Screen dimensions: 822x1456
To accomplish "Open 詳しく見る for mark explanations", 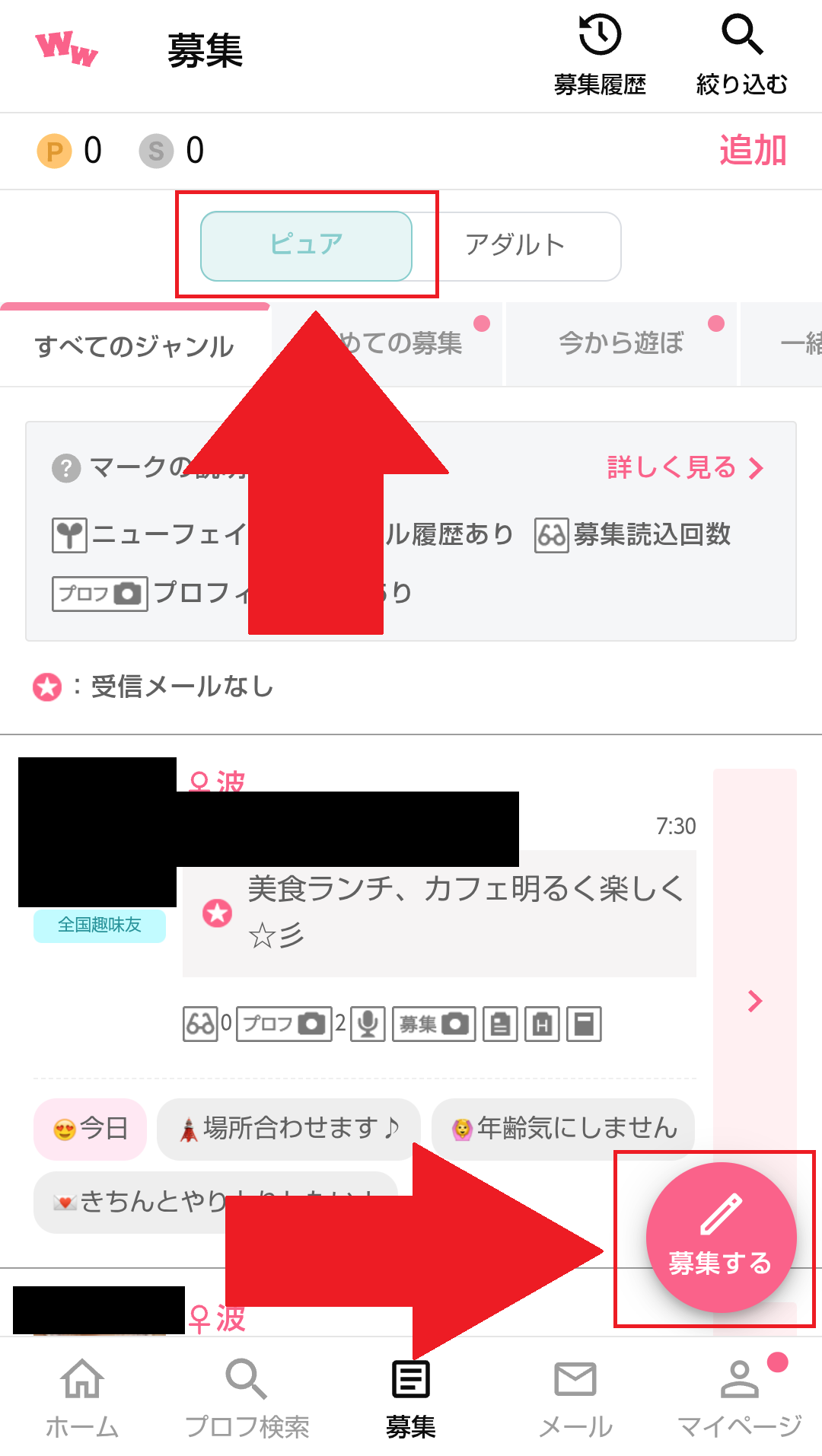I will [x=683, y=467].
